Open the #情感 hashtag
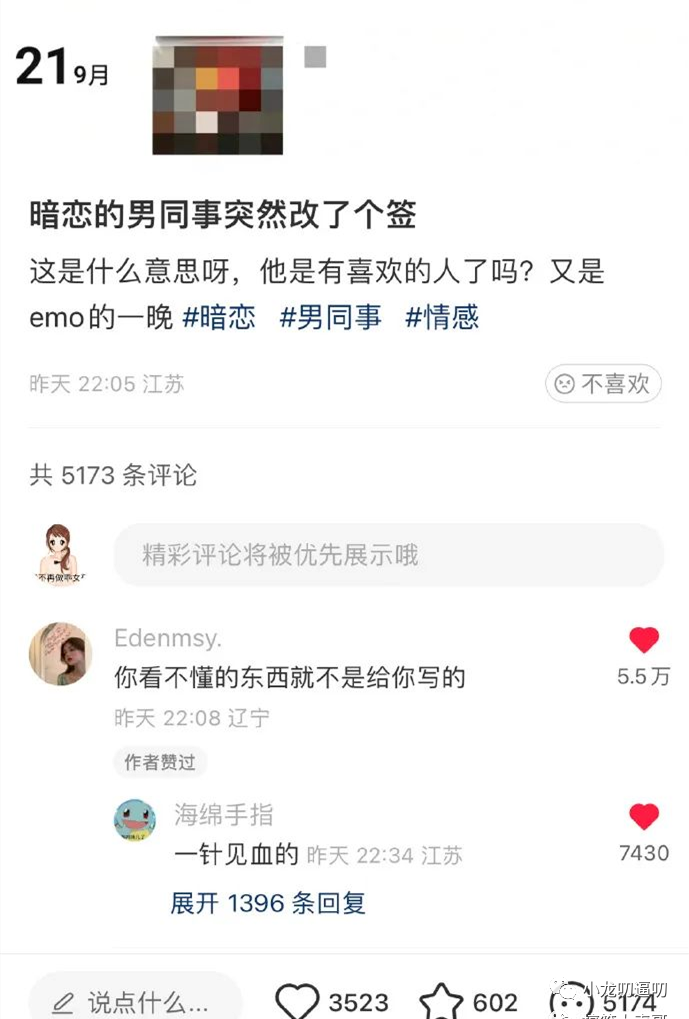689x1019 pixels. [442, 317]
